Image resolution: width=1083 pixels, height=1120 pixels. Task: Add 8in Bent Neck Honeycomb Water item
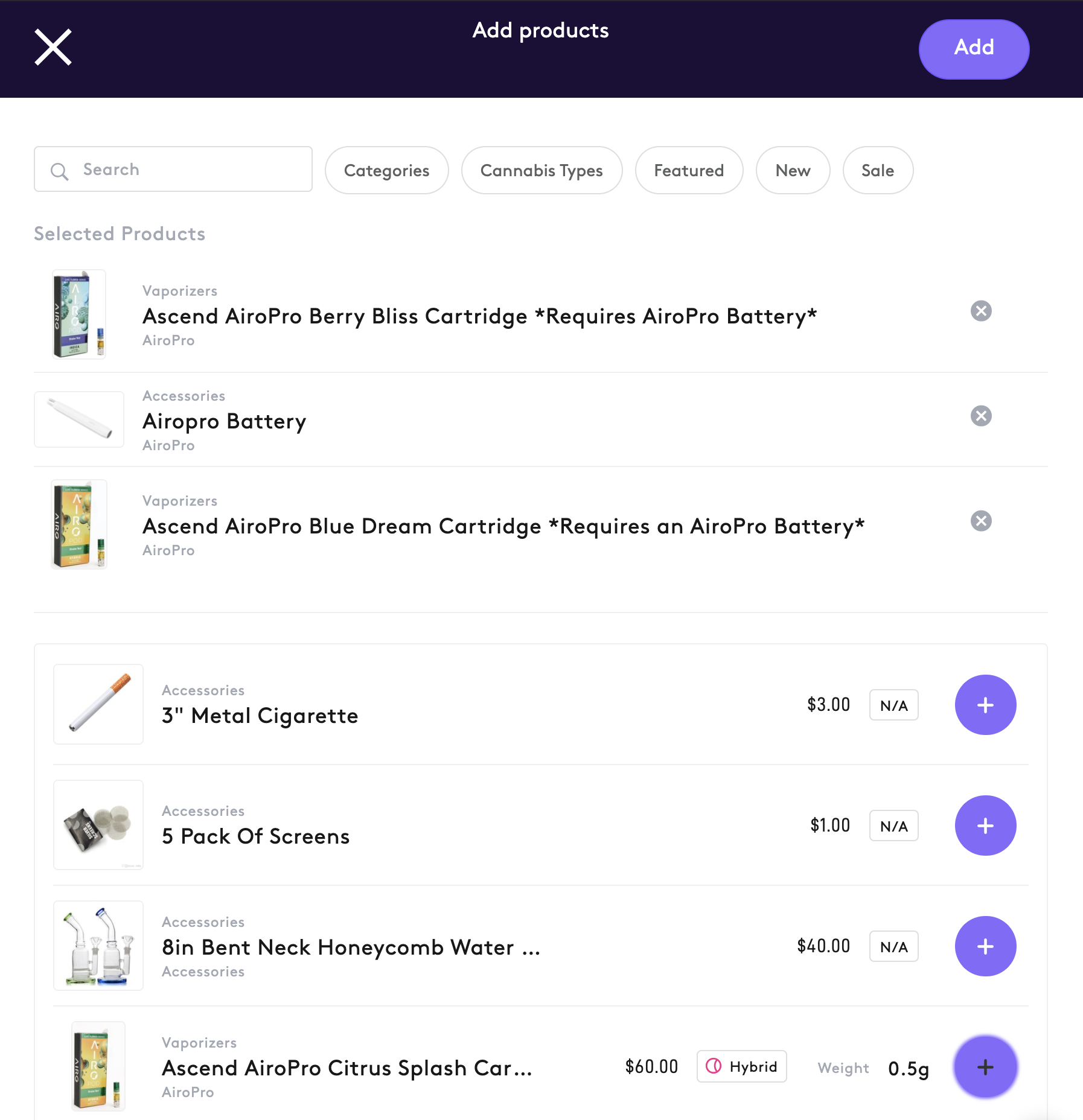985,946
